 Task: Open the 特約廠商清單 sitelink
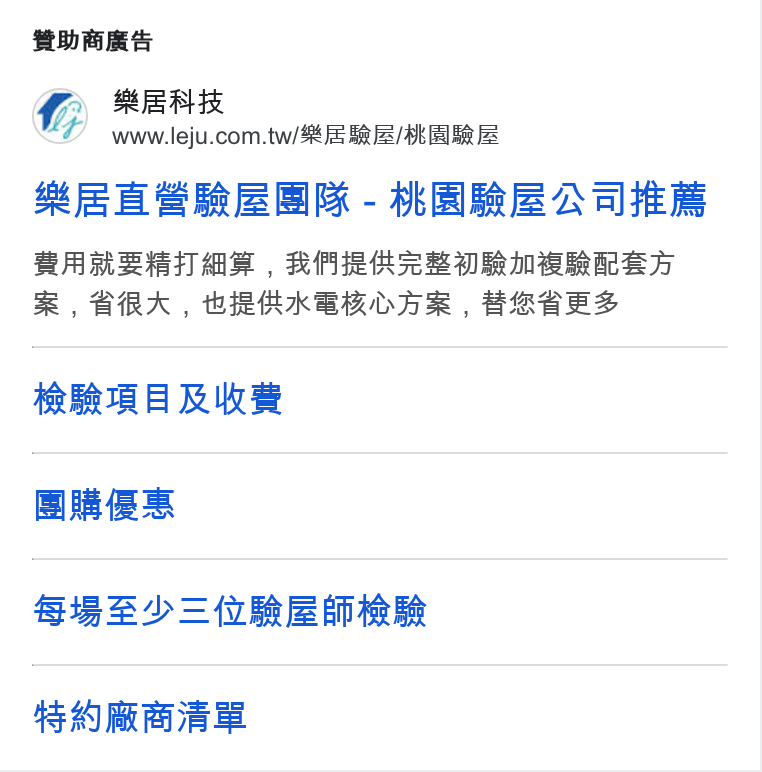coord(140,717)
